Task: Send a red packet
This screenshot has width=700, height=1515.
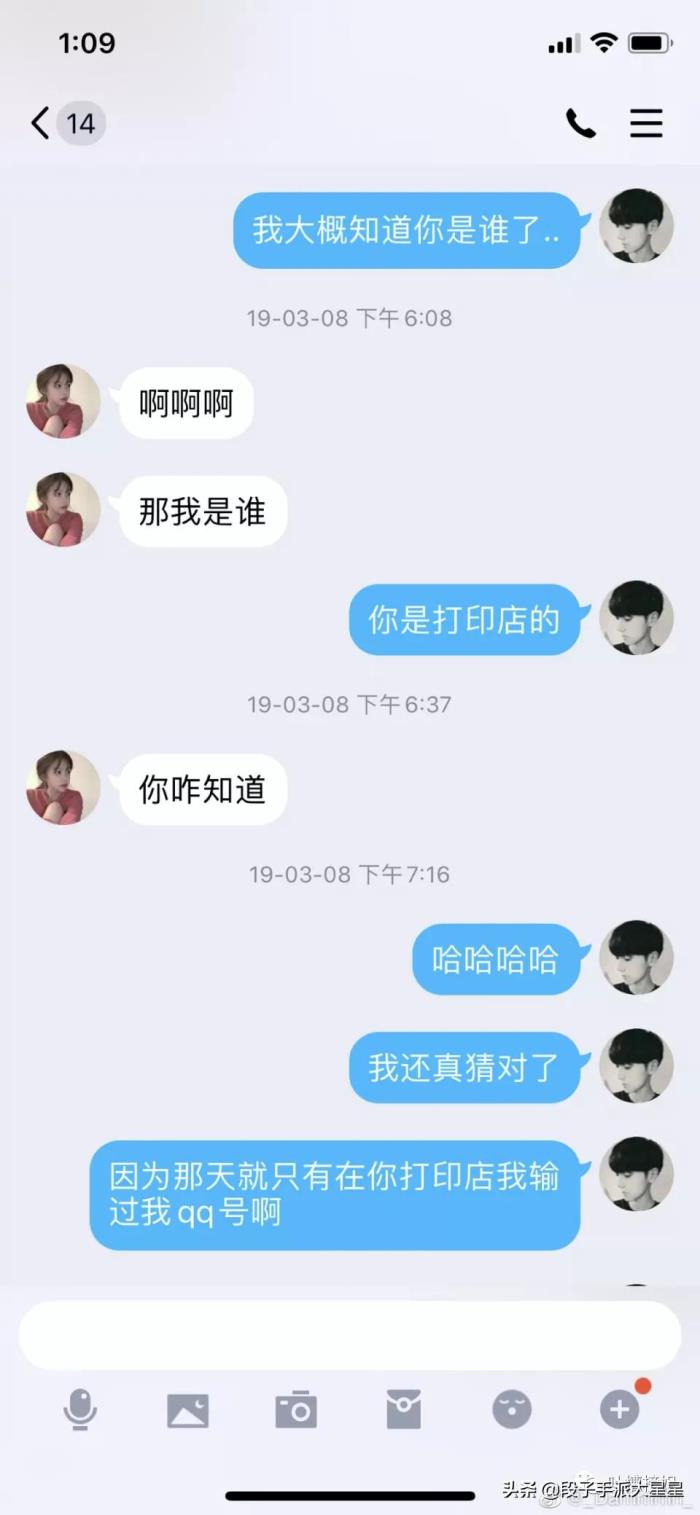Action: pos(404,1410)
